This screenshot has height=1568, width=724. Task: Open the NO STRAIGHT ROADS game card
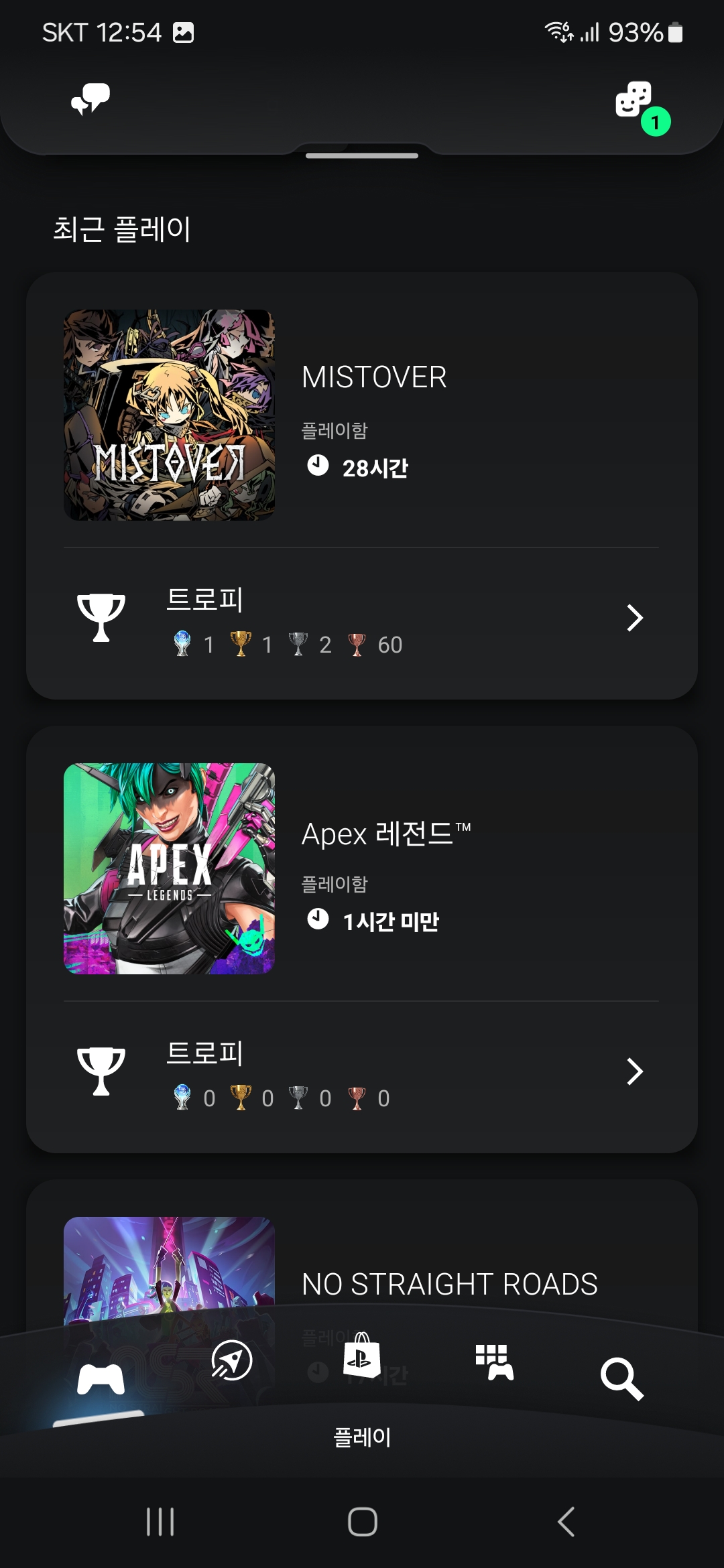tap(449, 1283)
